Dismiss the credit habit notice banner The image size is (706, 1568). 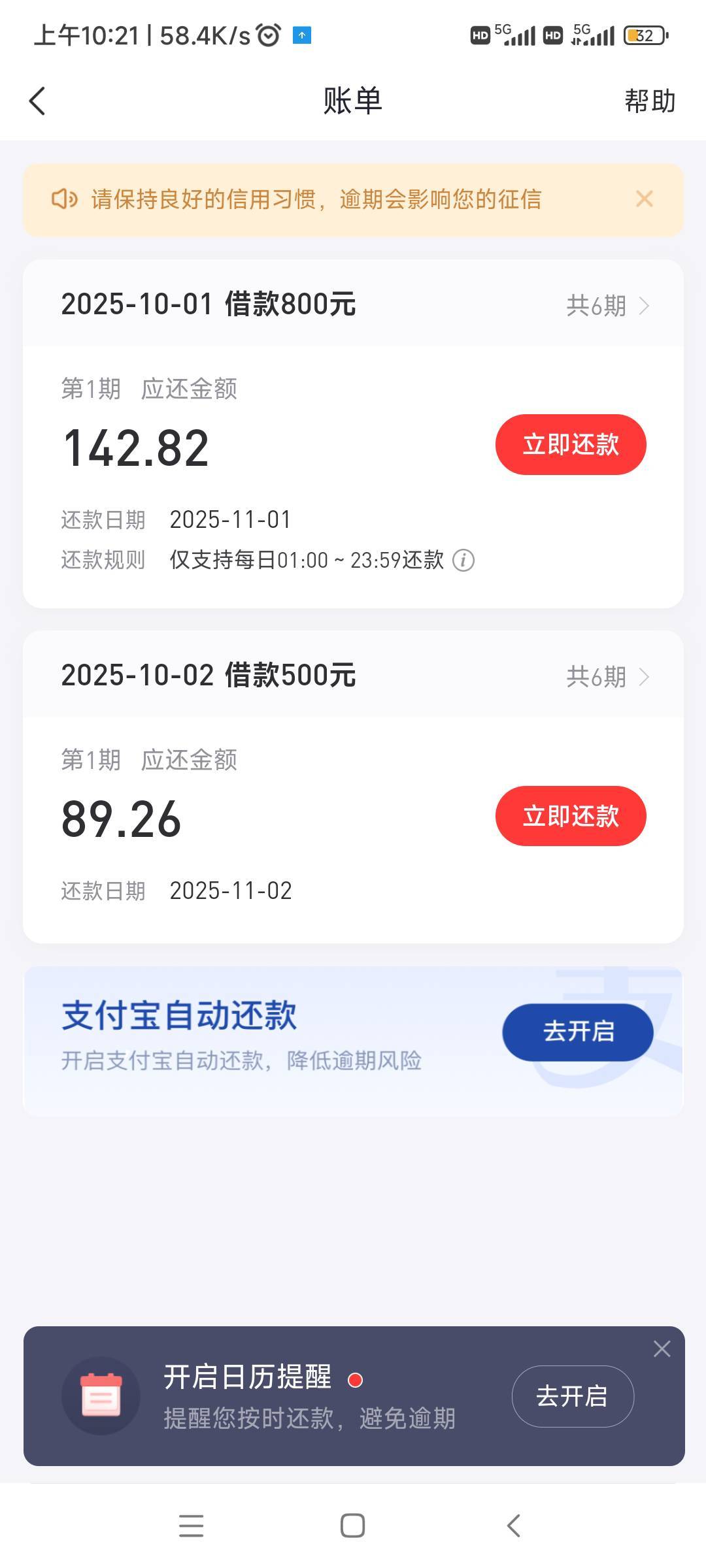(645, 199)
